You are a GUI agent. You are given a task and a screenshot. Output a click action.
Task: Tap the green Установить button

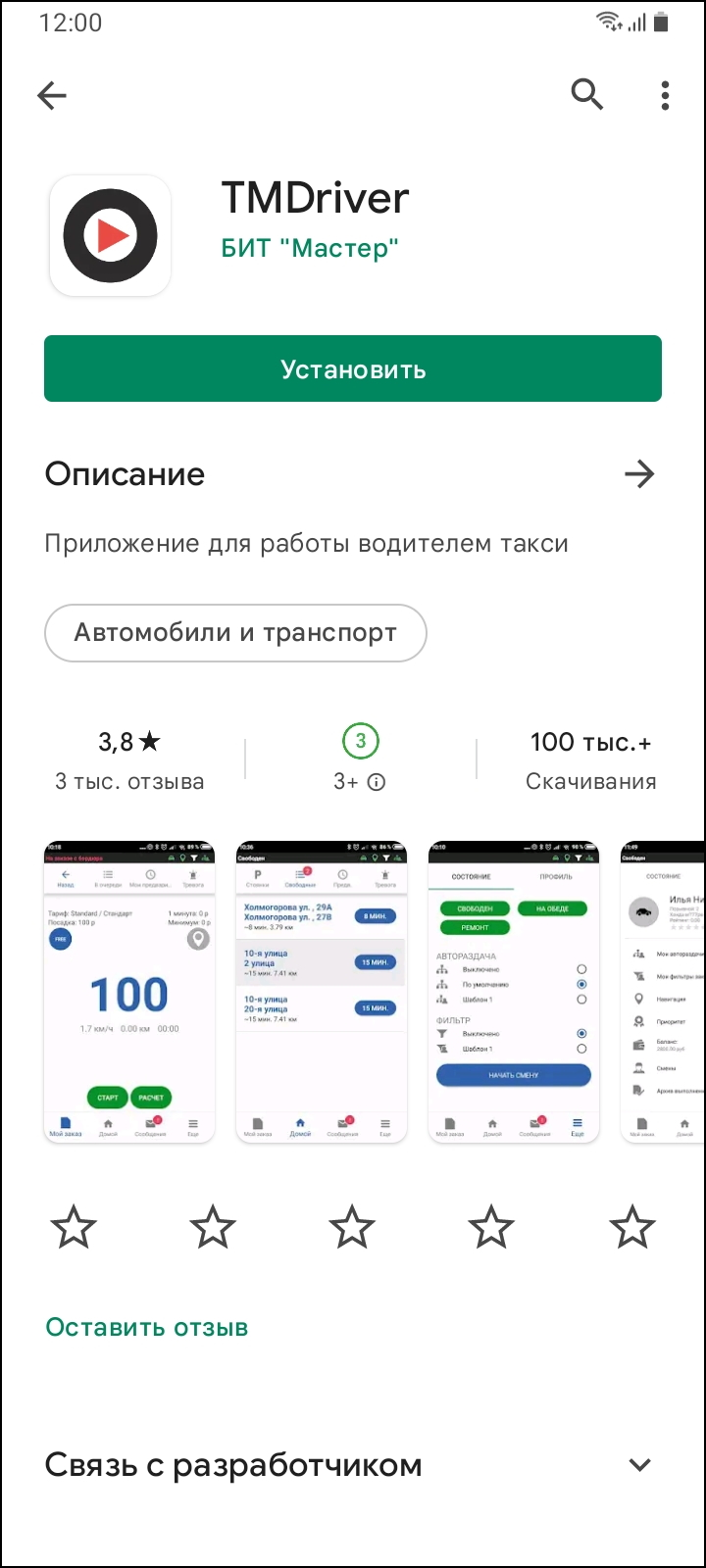353,369
